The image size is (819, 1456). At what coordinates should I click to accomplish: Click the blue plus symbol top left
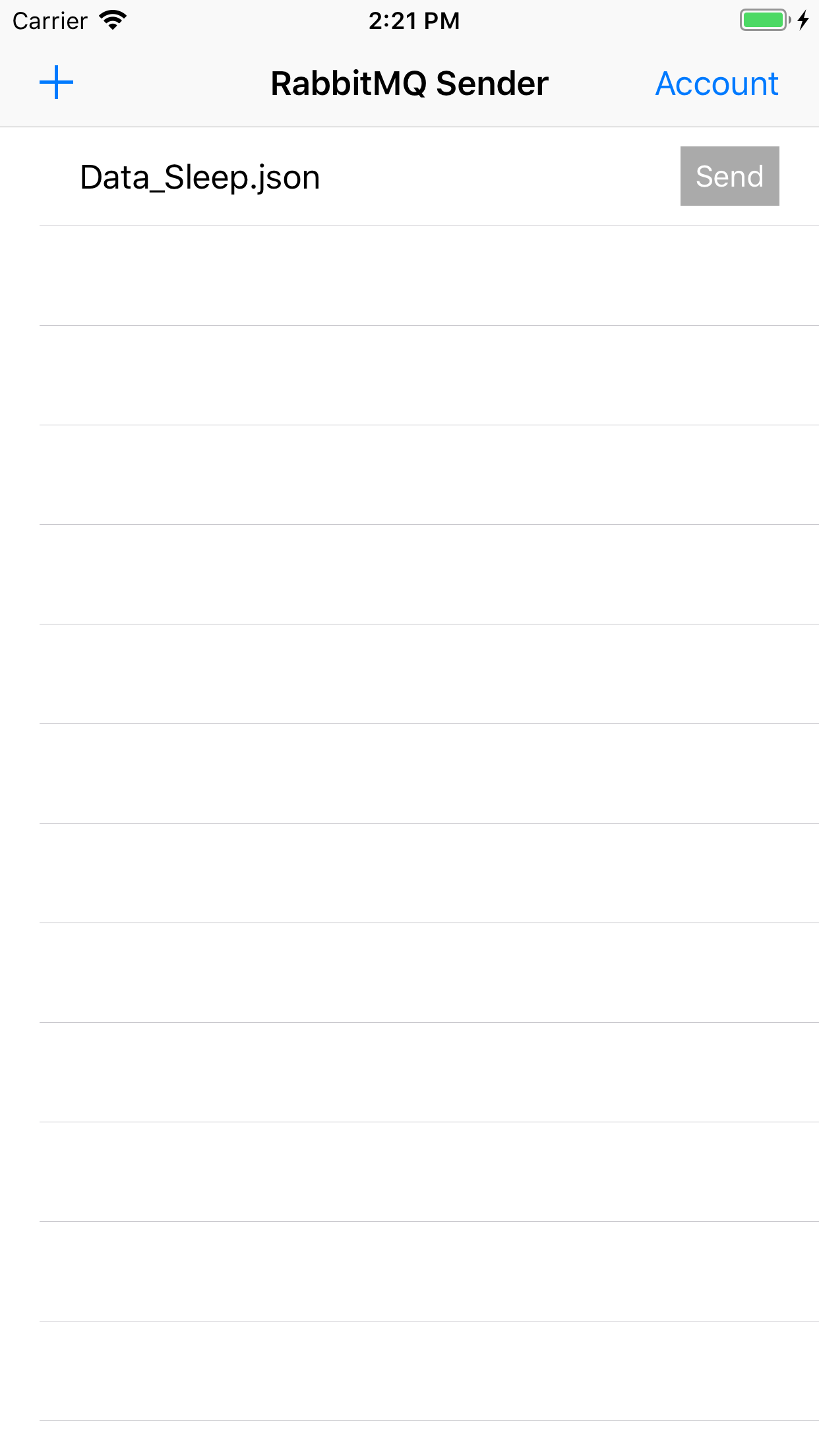(x=56, y=82)
